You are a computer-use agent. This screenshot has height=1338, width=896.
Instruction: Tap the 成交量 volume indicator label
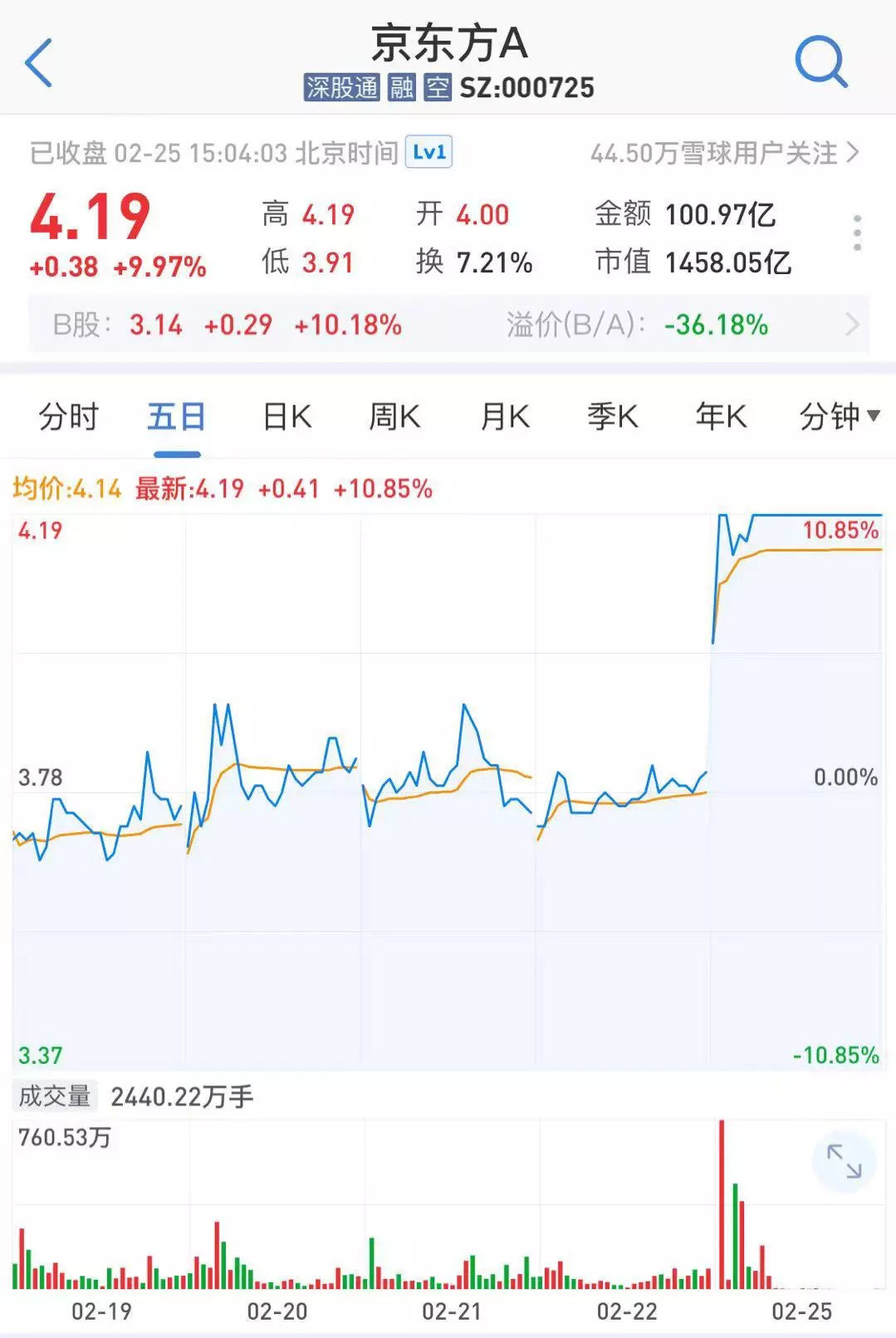coord(55,1096)
